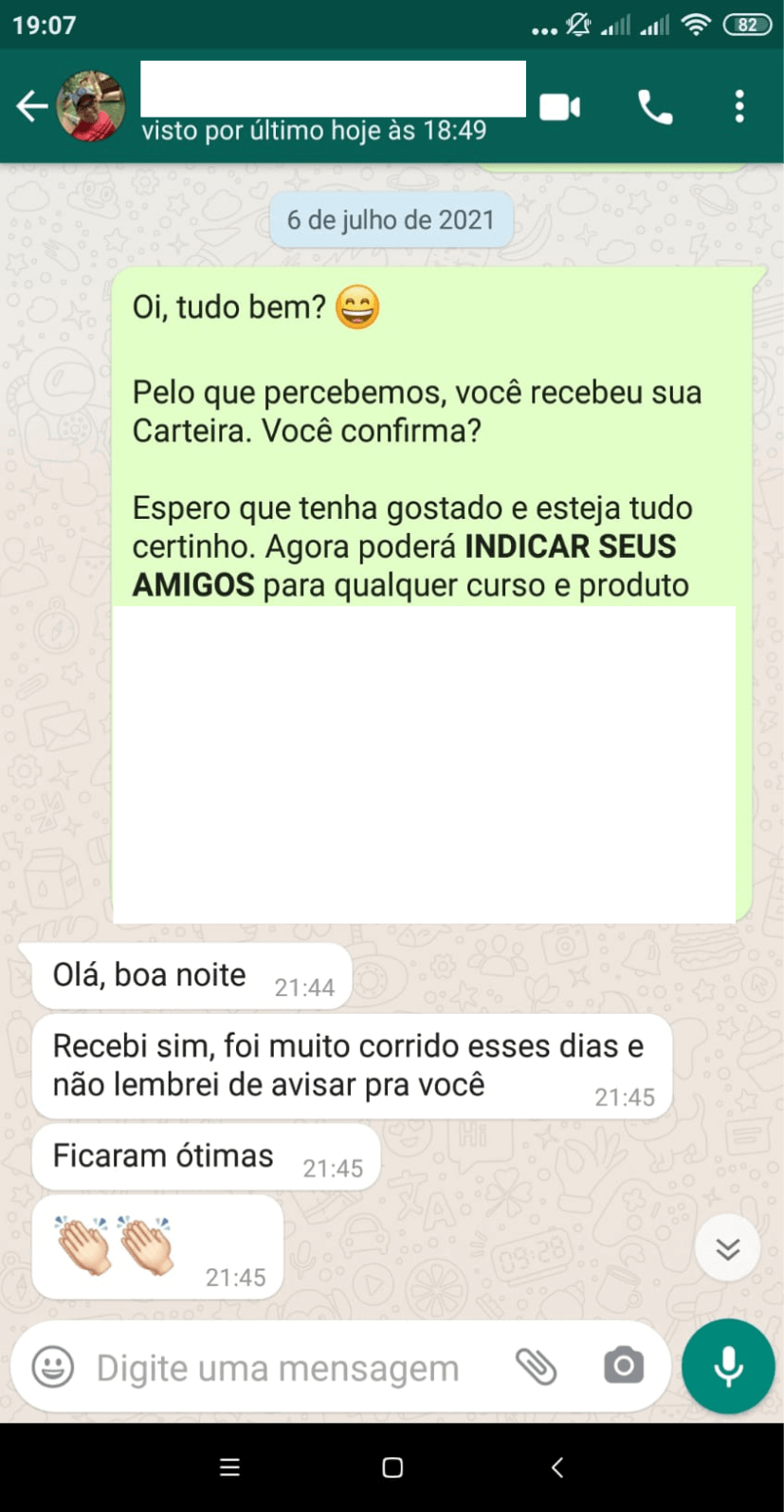
Task: Select the message 'Olá, boa noite'
Action: tap(147, 973)
